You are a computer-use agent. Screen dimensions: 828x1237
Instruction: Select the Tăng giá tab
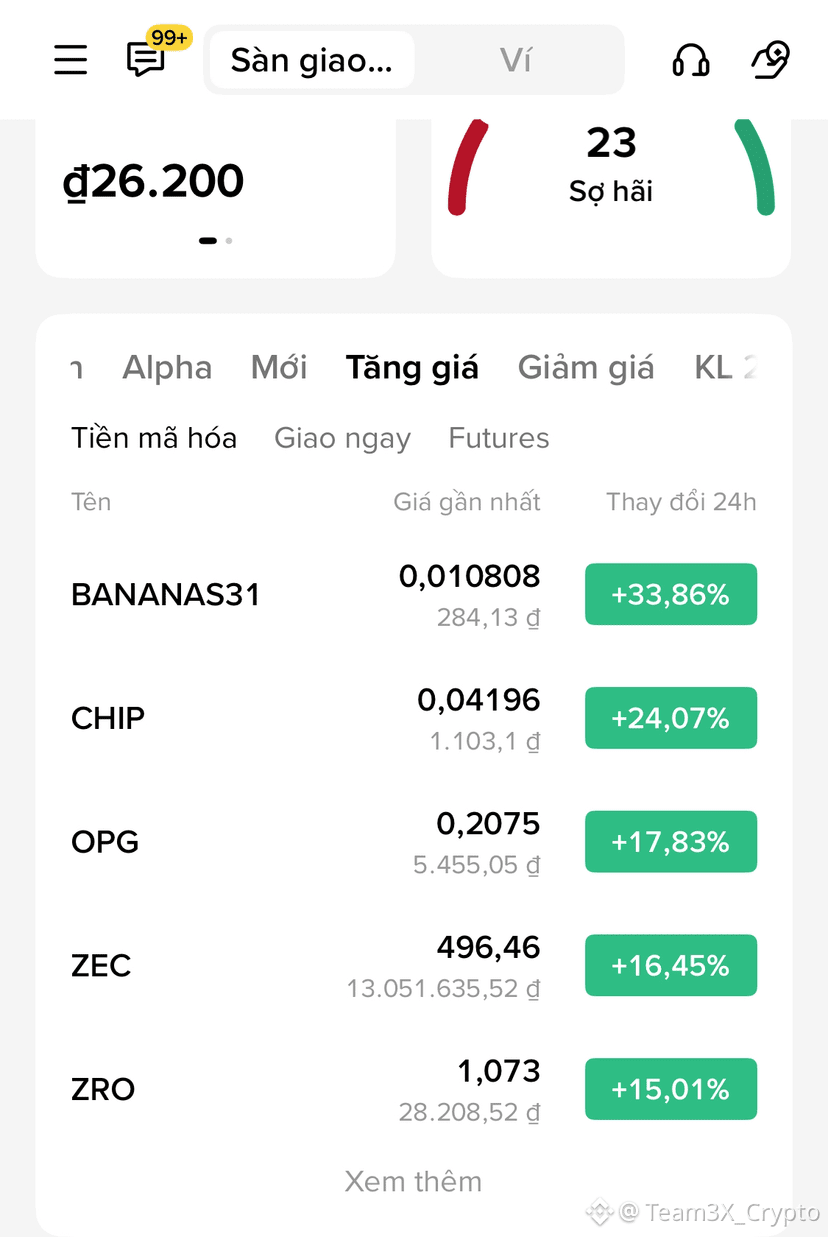[x=412, y=368]
